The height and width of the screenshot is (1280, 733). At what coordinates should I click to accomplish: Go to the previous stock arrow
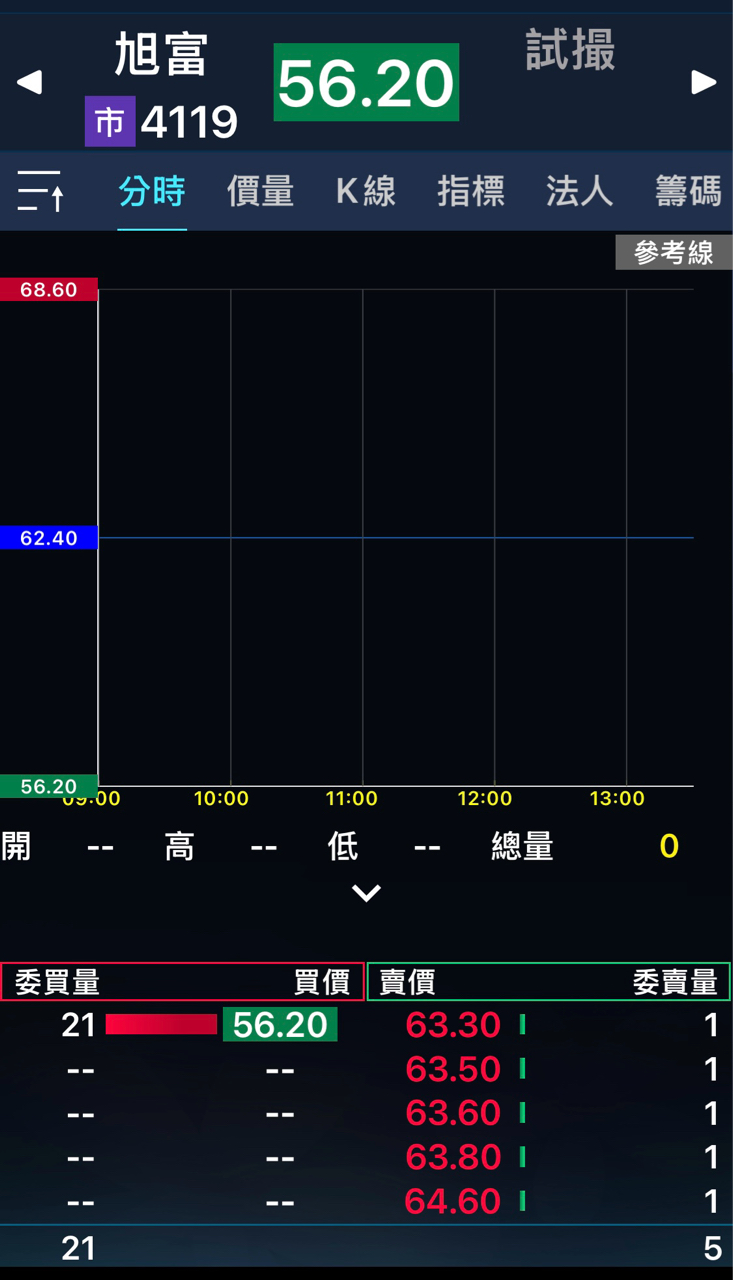coord(29,82)
